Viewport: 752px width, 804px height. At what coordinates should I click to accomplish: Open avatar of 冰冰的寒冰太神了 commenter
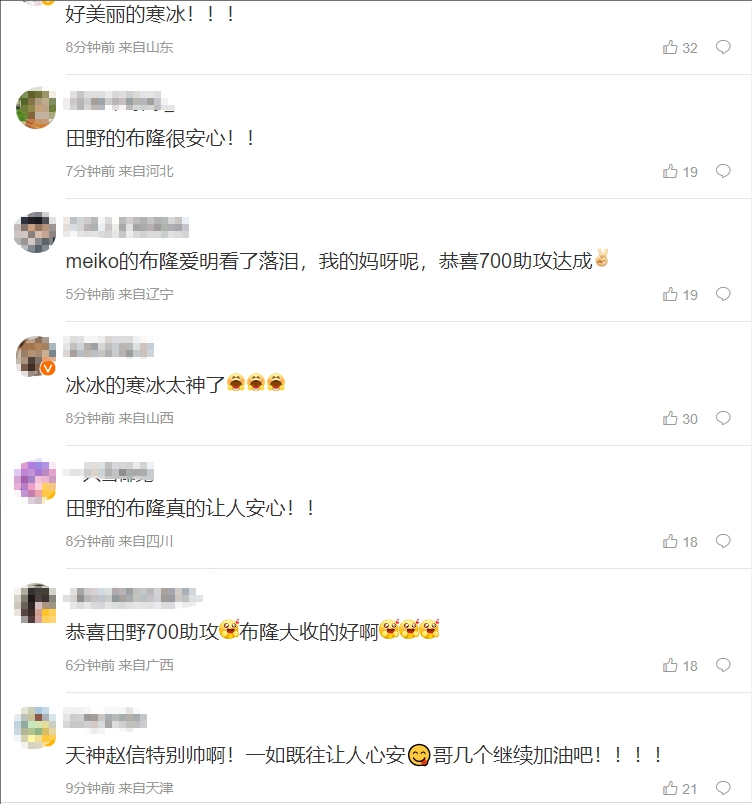(x=36, y=356)
